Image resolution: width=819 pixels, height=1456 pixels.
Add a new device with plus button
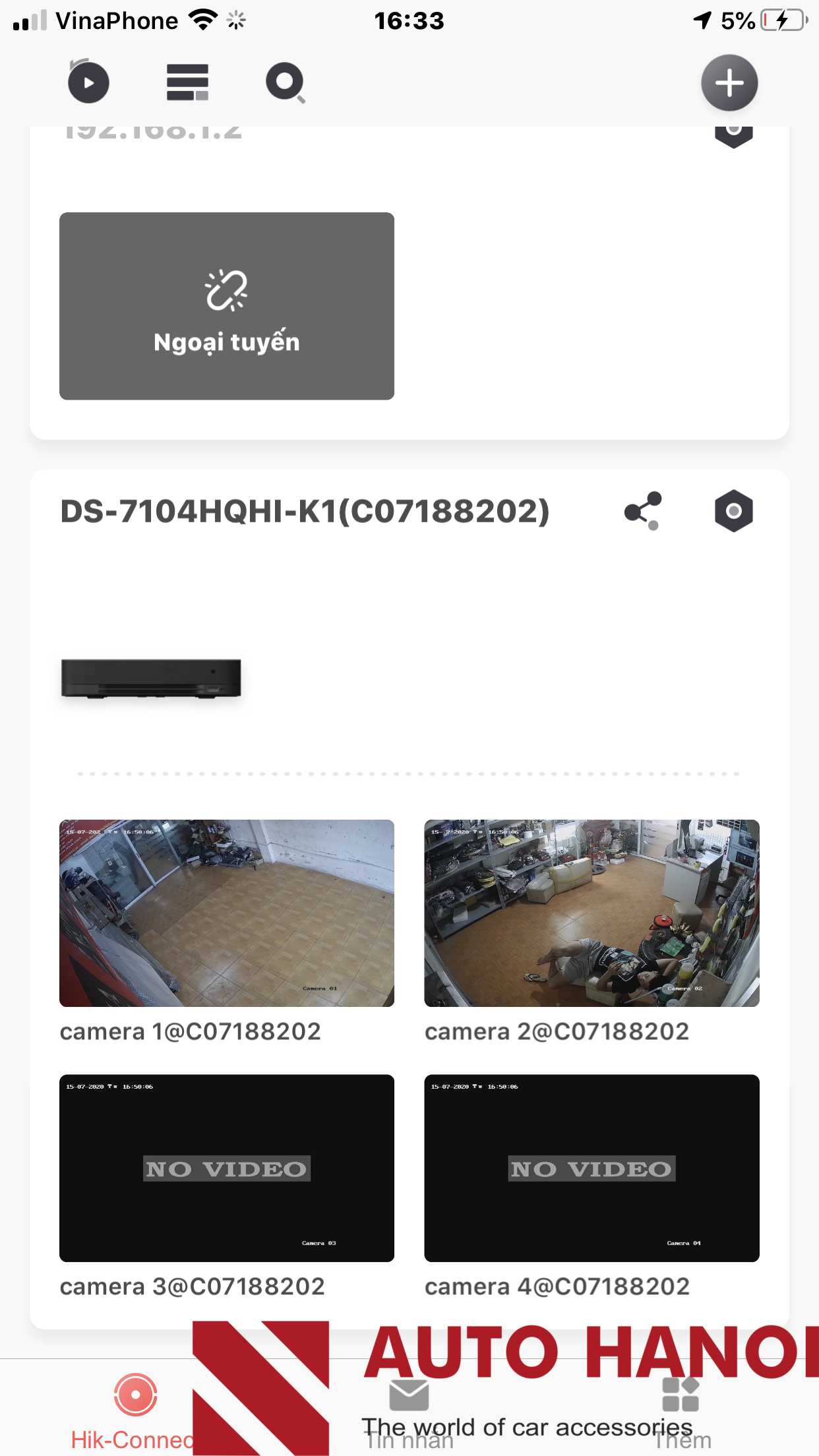click(x=729, y=83)
